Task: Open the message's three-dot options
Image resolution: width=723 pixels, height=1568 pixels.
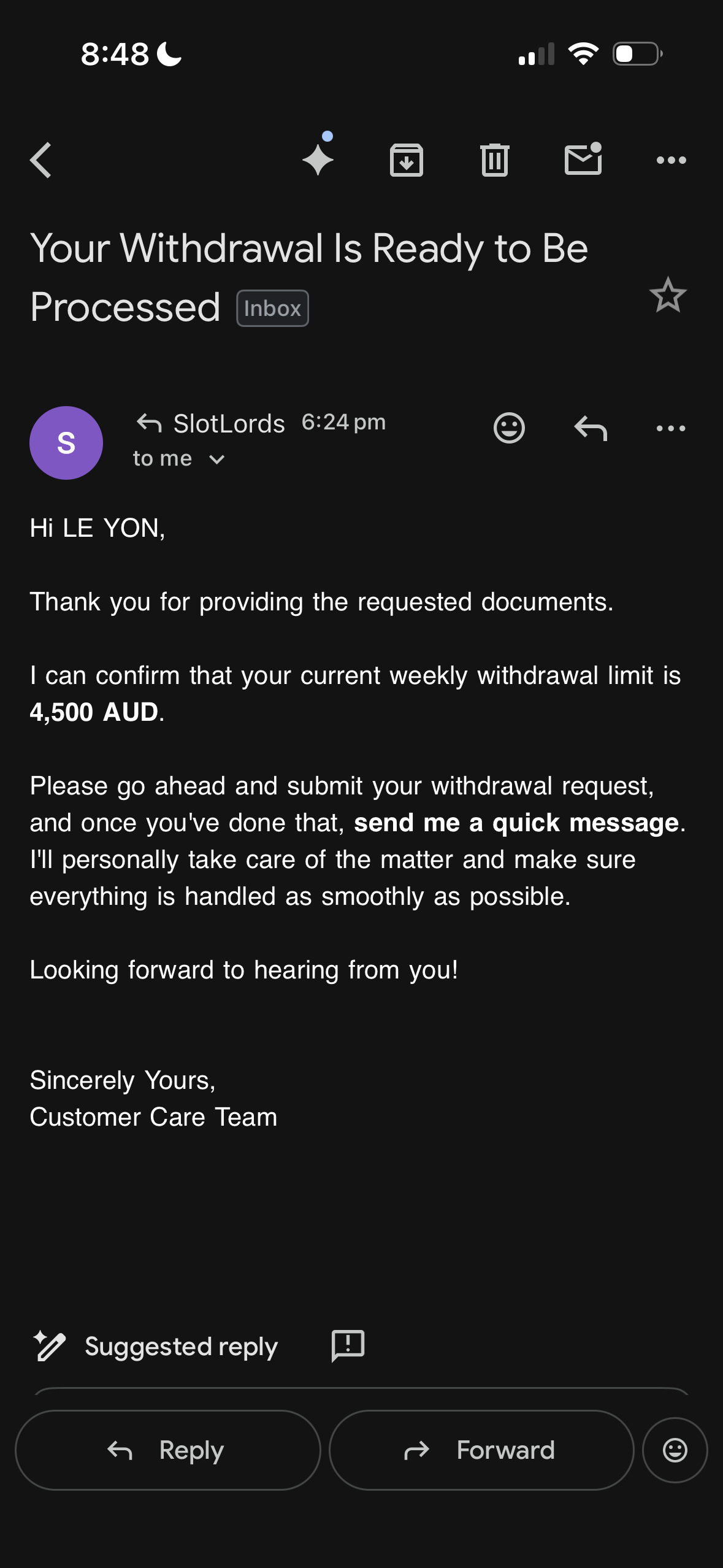Action: (x=671, y=428)
